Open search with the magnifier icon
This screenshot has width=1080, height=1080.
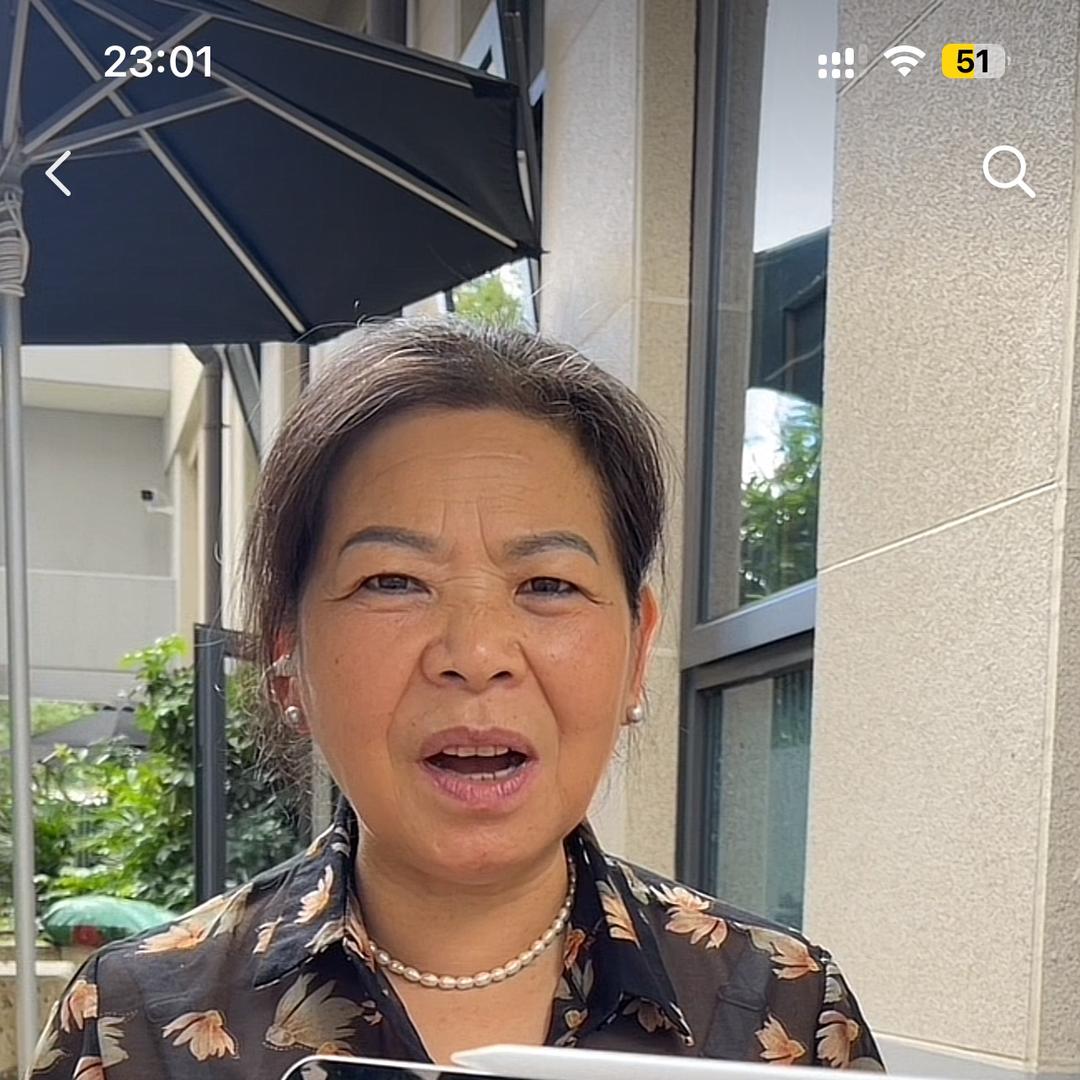tap(1006, 170)
